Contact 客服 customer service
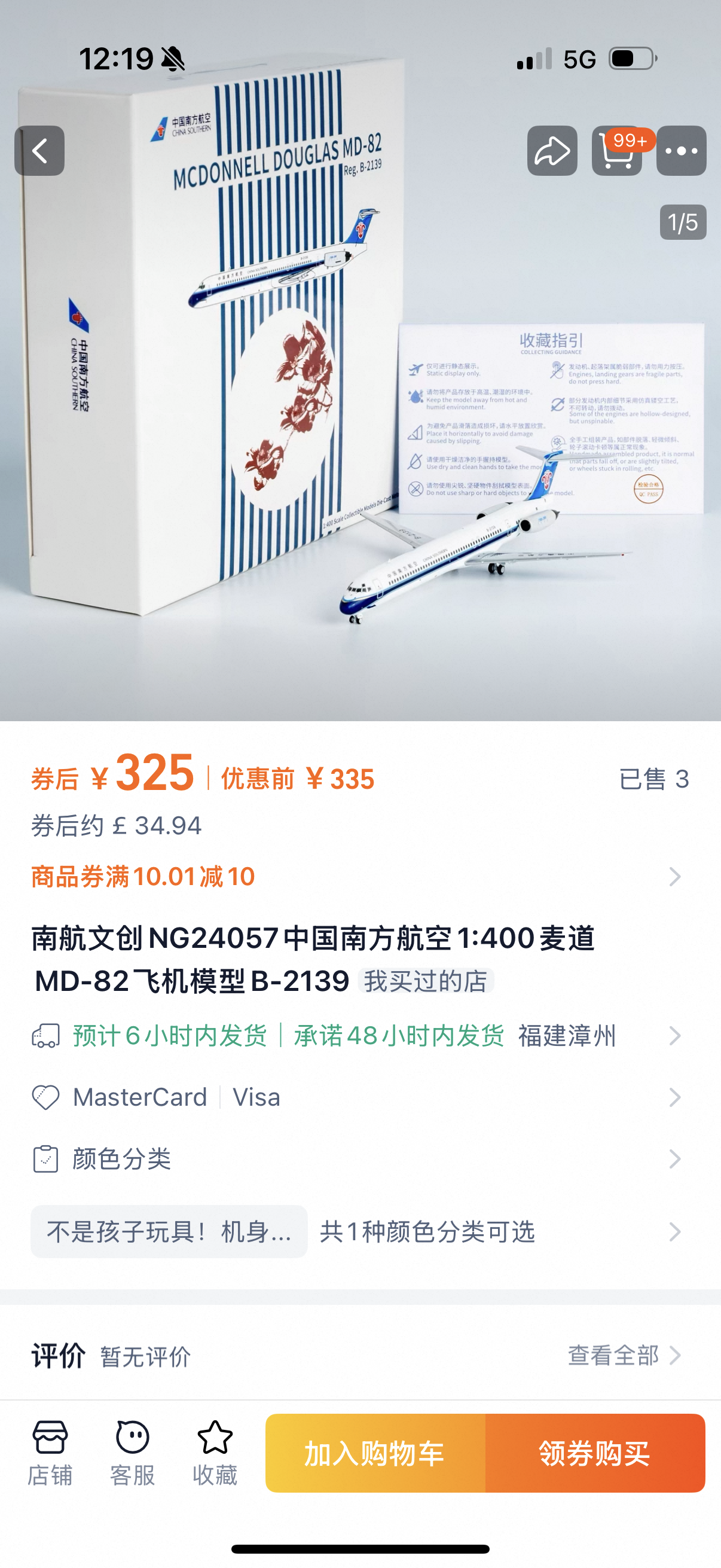 coord(132,1453)
